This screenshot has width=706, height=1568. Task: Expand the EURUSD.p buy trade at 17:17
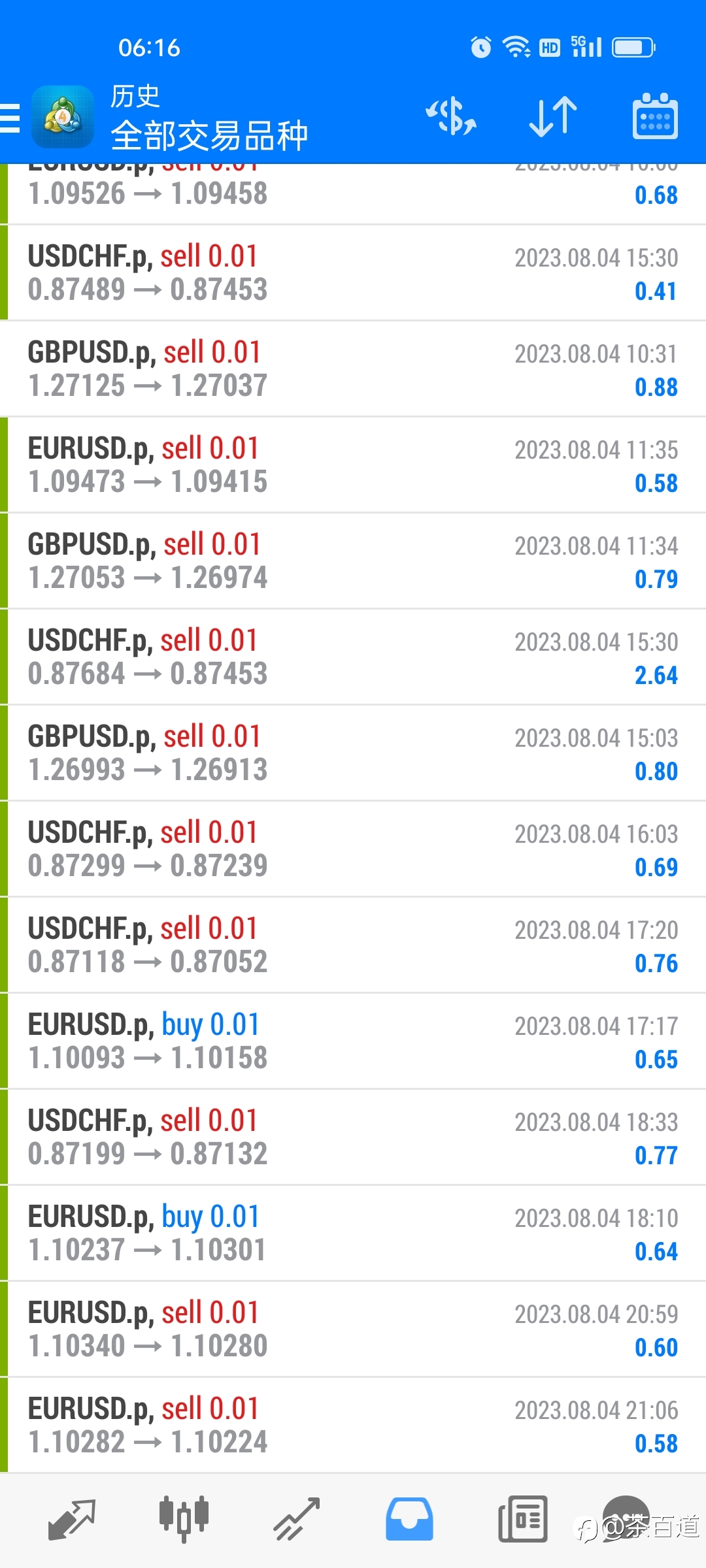tap(353, 1041)
